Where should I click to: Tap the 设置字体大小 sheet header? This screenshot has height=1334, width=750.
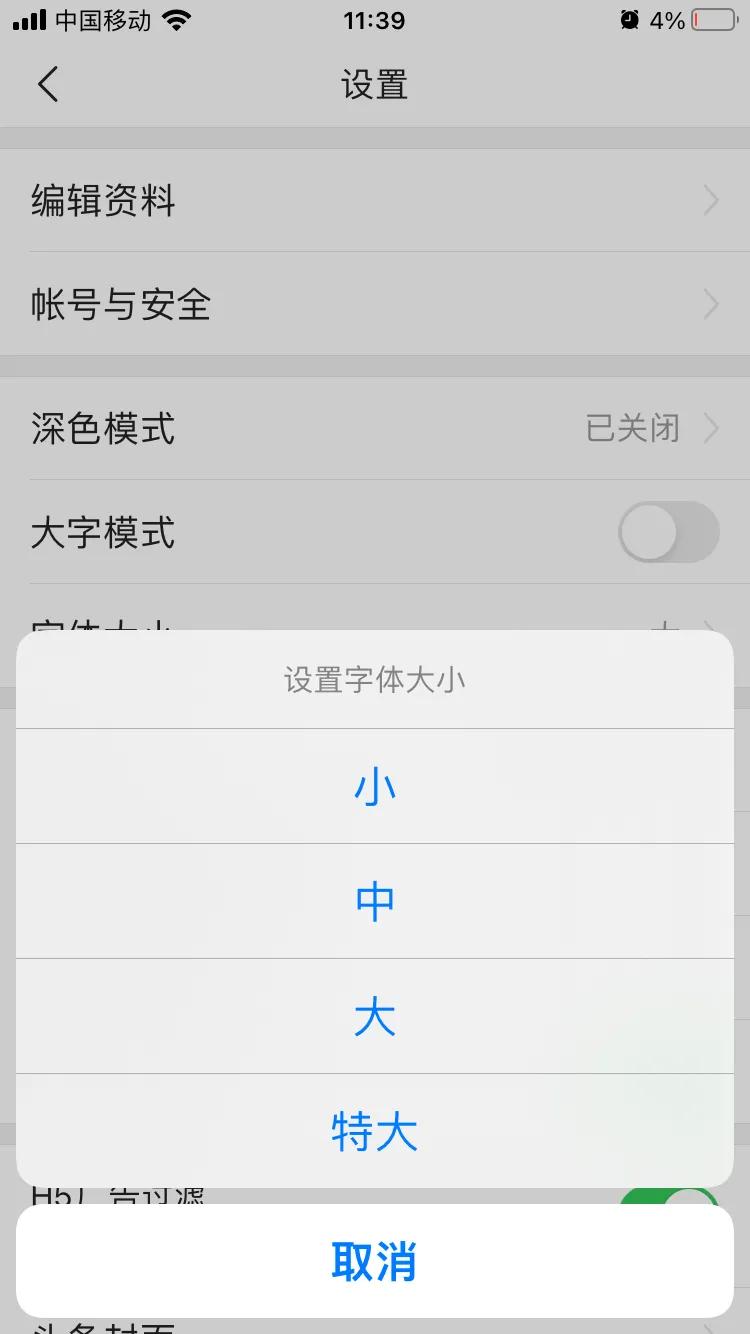point(375,679)
